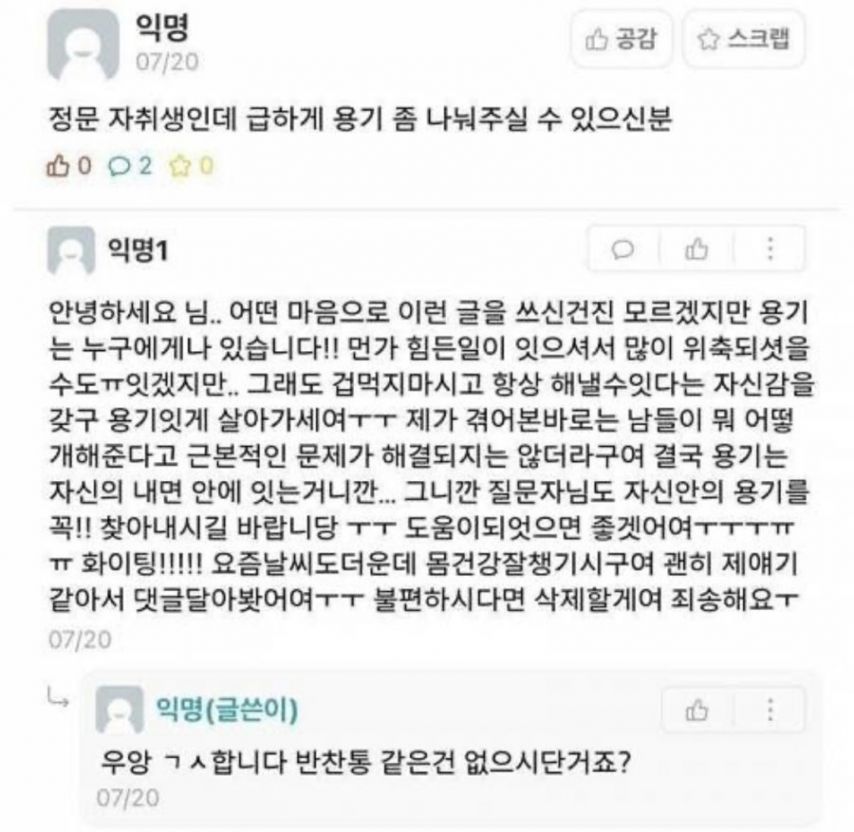Open the overflow menu on 익명(글쓴이)'s reply
The width and height of the screenshot is (854, 832).
point(770,711)
